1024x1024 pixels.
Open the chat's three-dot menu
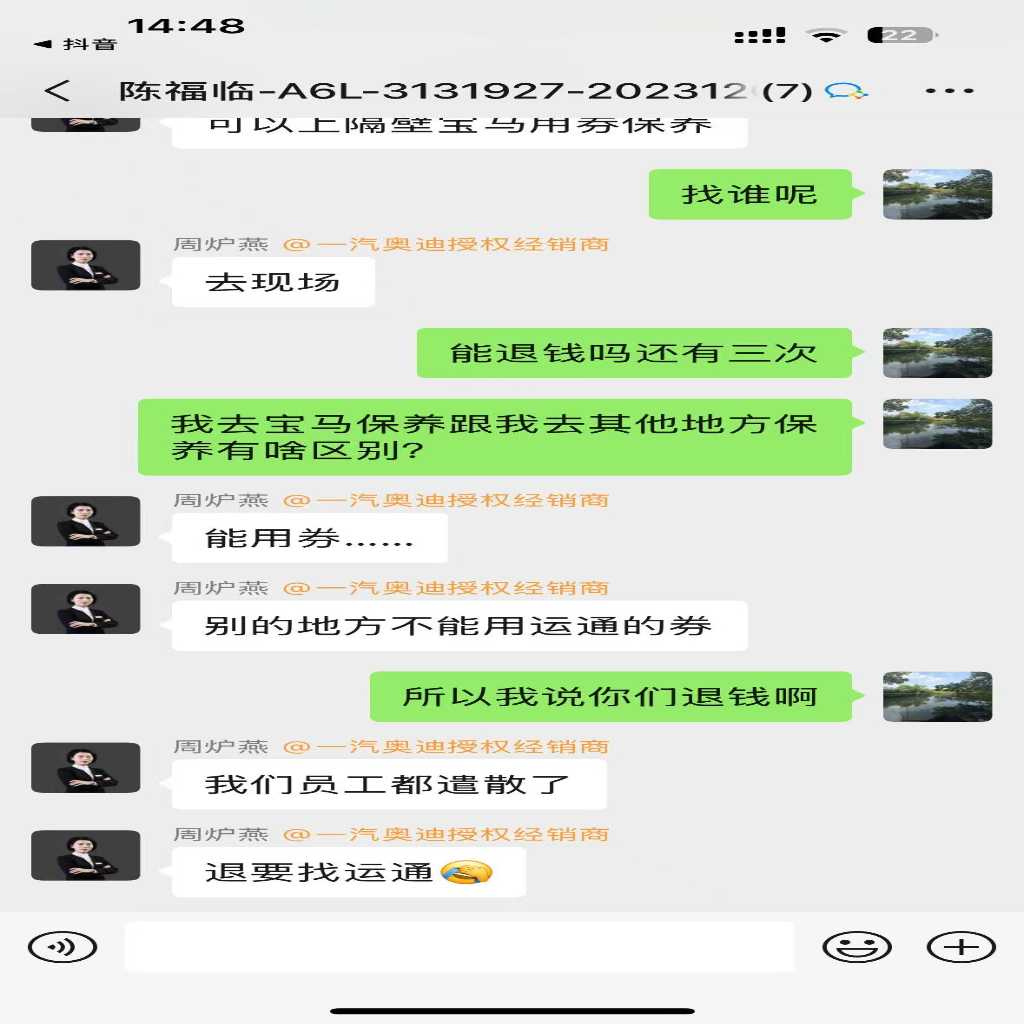[949, 91]
